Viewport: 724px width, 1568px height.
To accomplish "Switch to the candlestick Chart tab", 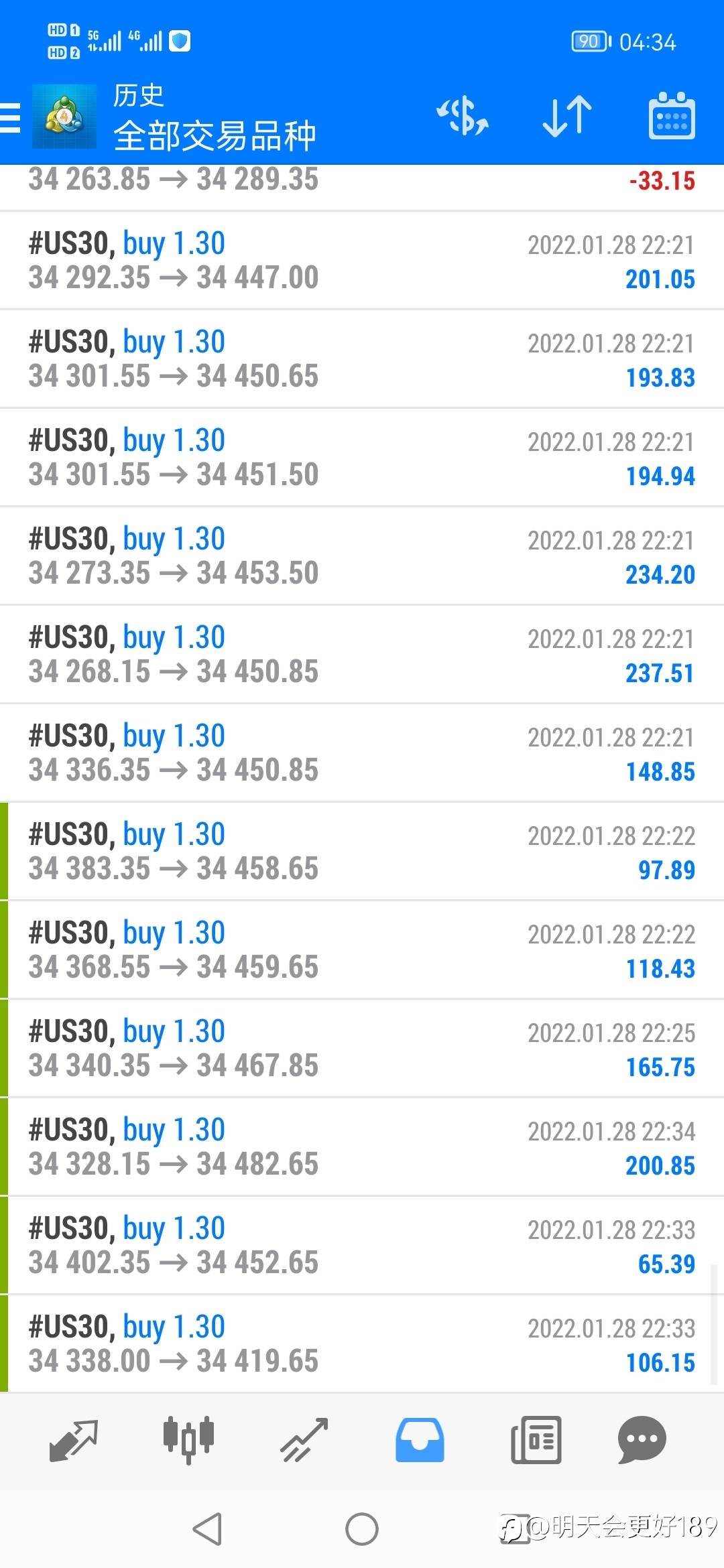I will pos(189,1441).
